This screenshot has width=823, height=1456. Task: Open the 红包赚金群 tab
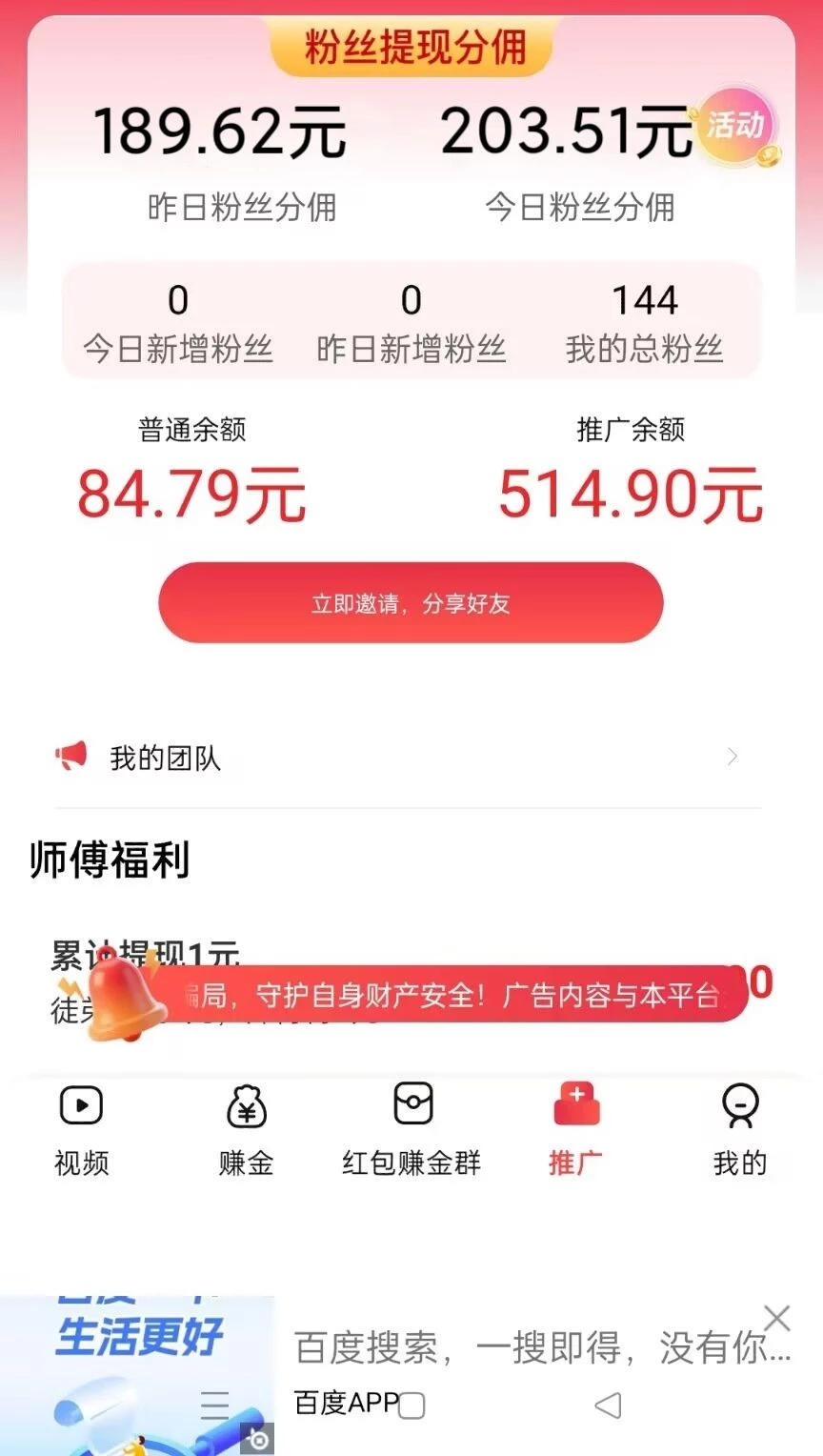411,1130
